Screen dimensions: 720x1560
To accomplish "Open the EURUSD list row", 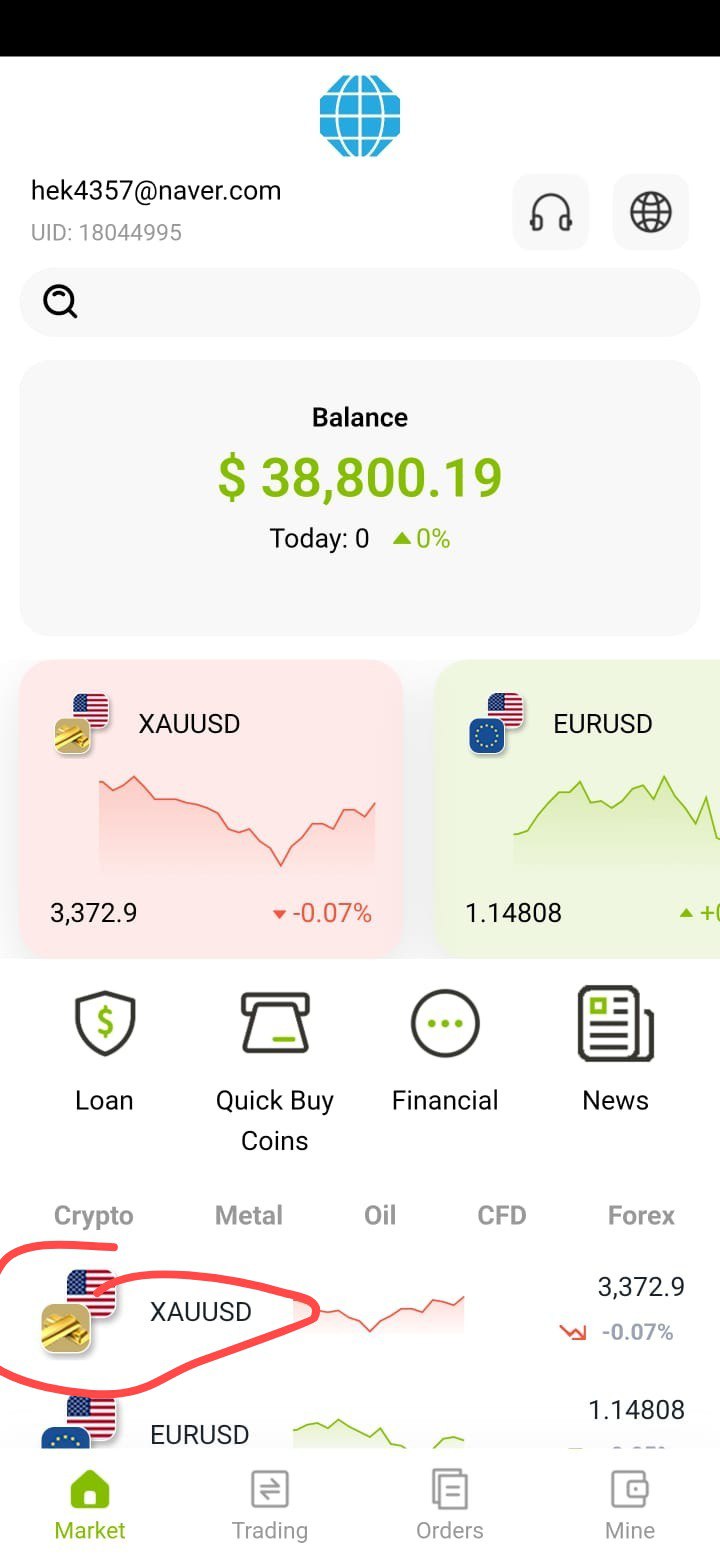I will [360, 1422].
